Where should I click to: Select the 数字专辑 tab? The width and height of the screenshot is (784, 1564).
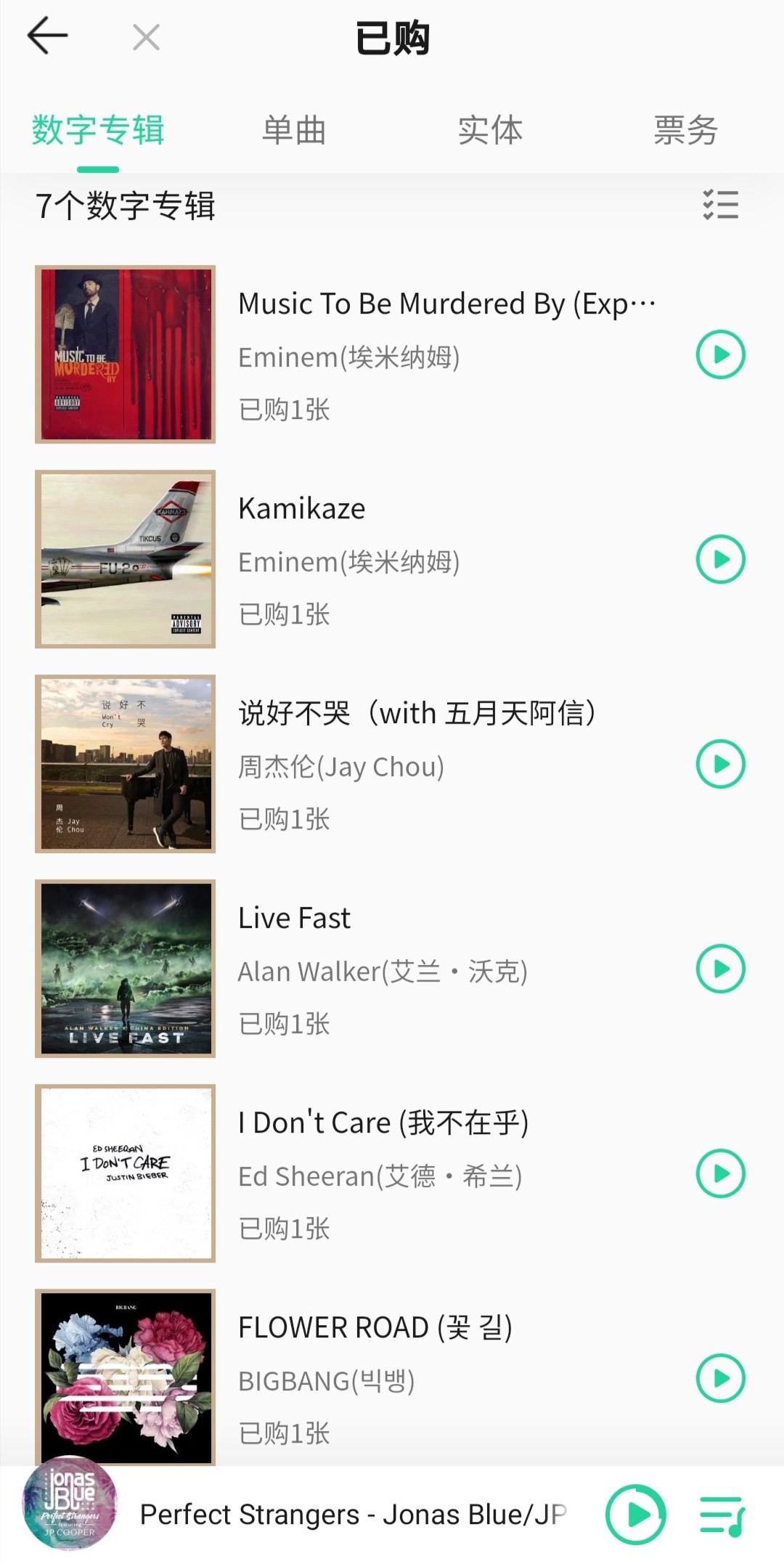pos(98,131)
